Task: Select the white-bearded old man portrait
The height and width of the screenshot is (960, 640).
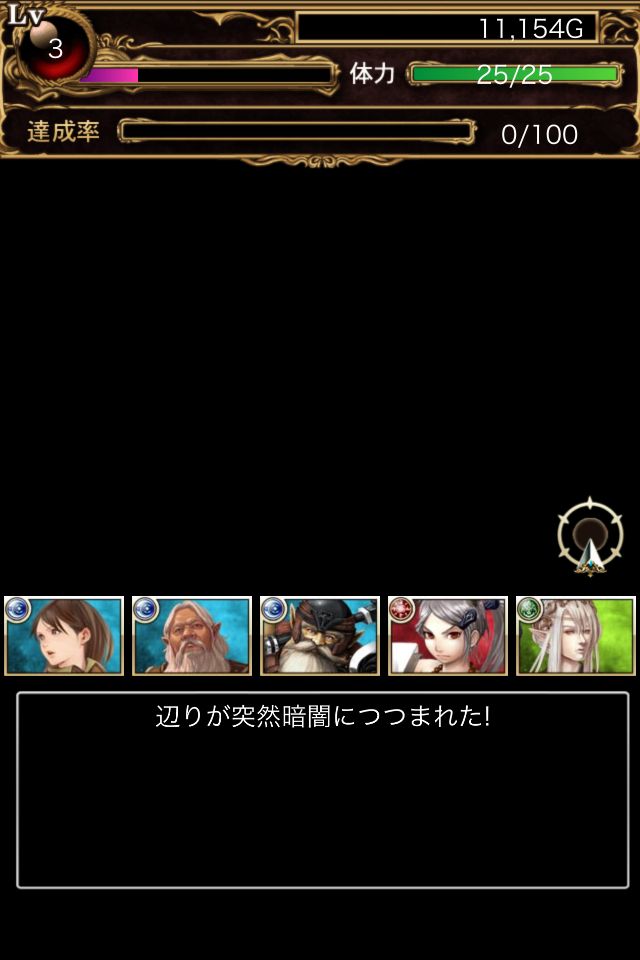Action: (192, 636)
